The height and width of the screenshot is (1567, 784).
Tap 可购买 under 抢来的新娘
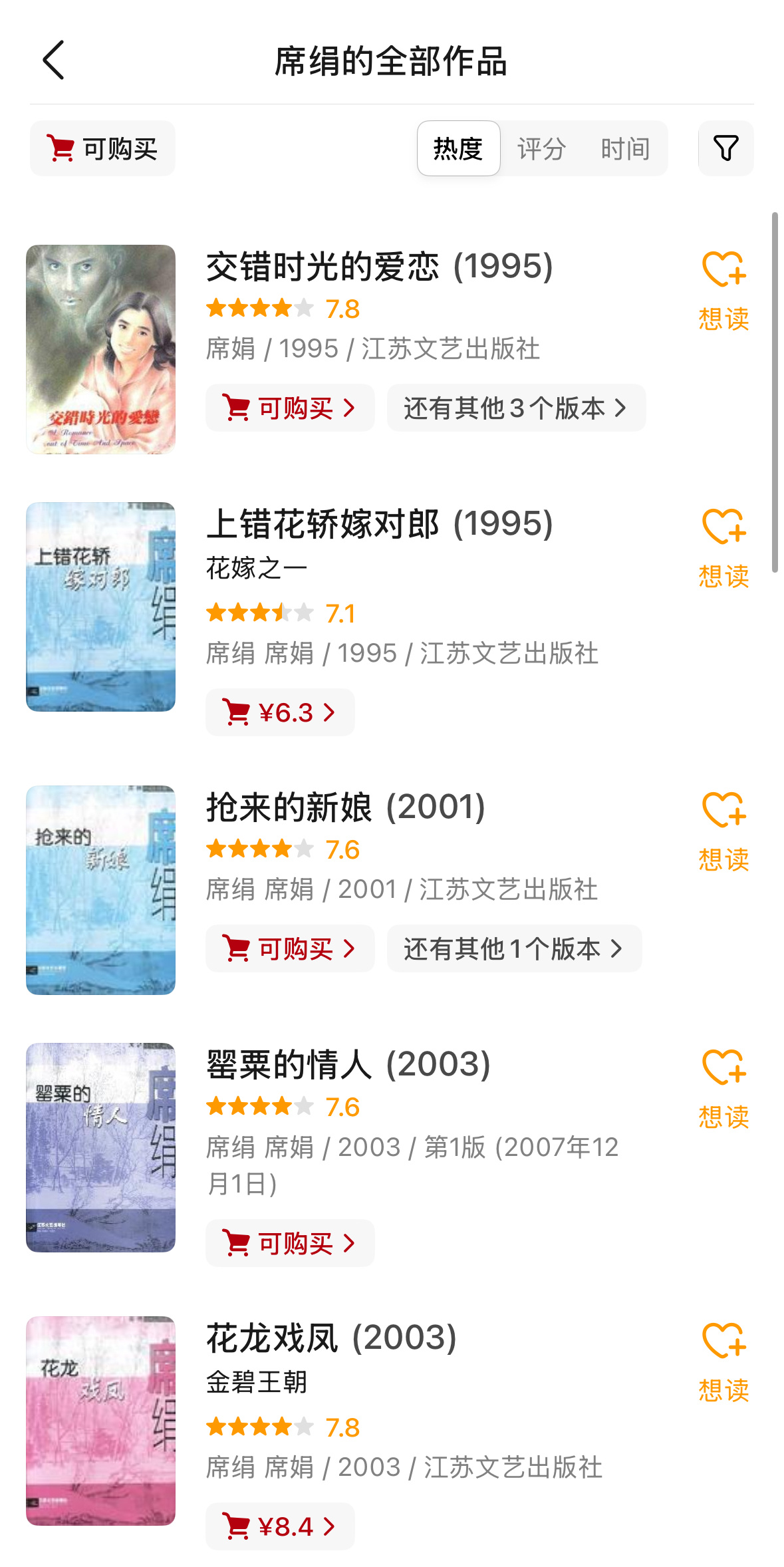[289, 948]
